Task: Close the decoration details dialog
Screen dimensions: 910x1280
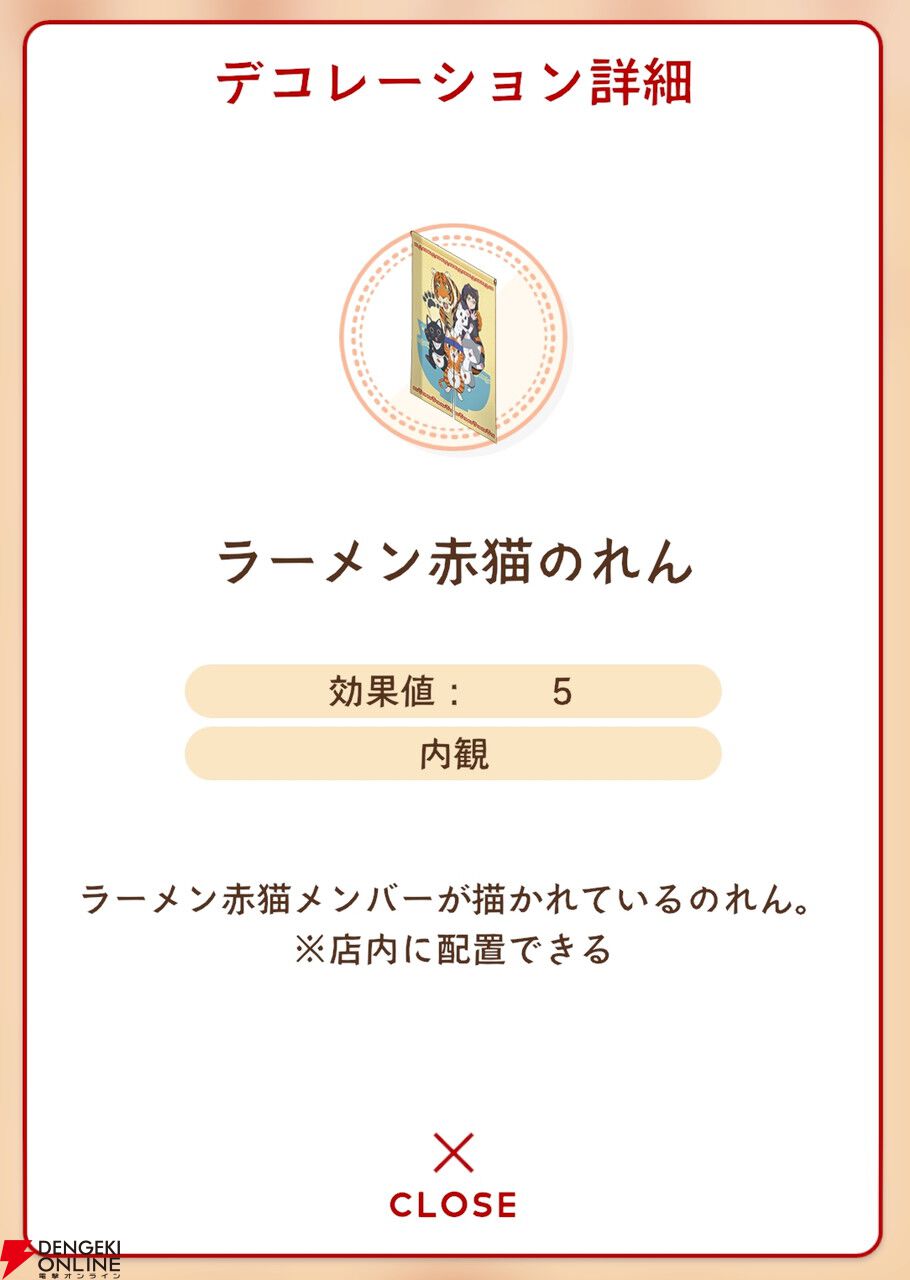Action: pyautogui.click(x=454, y=1176)
